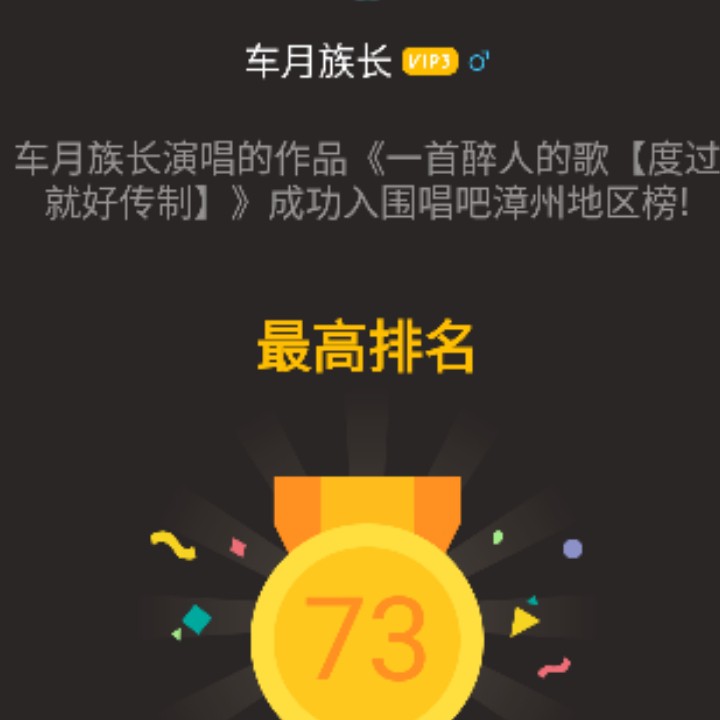
Task: Open 车月族长's profile from the username
Action: (318, 61)
